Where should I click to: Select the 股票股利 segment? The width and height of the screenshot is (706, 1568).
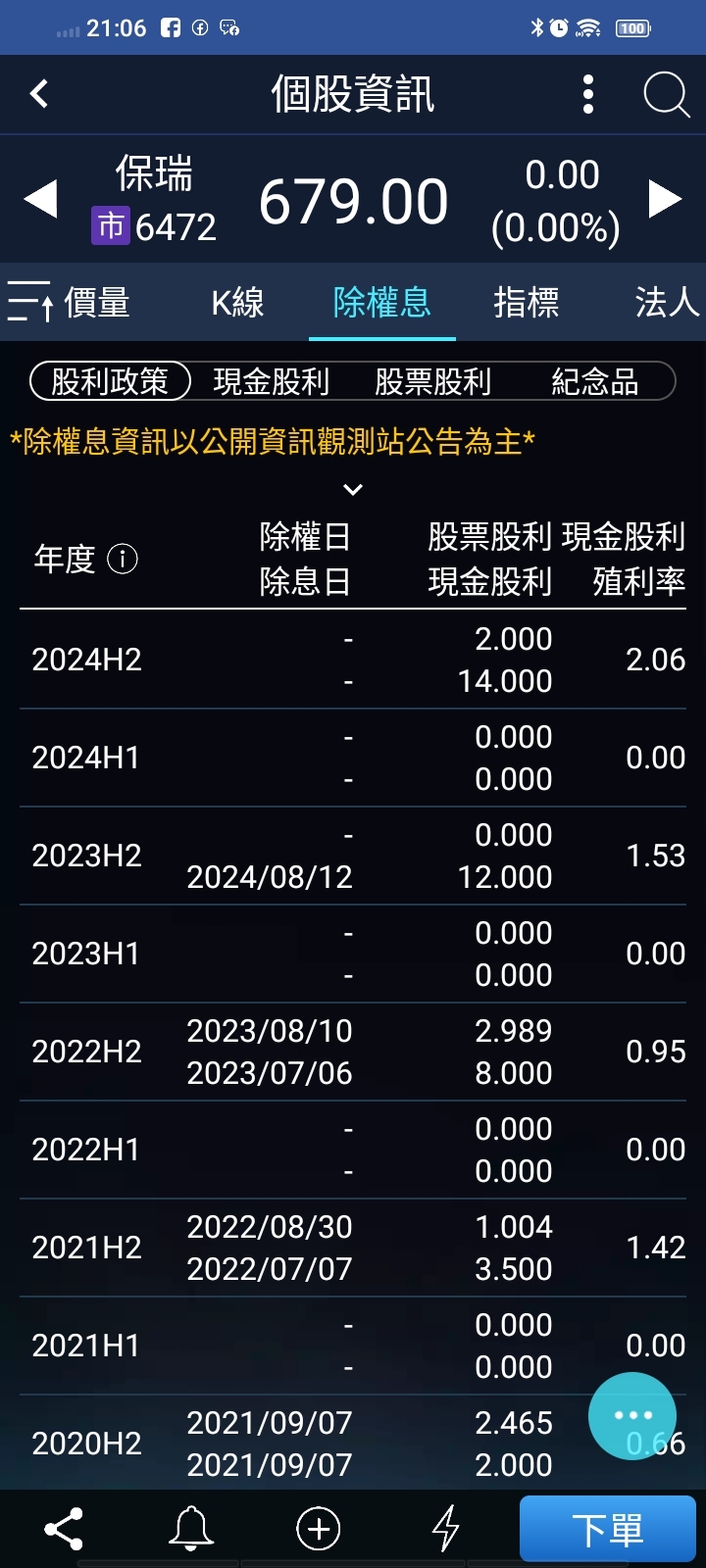tap(432, 381)
